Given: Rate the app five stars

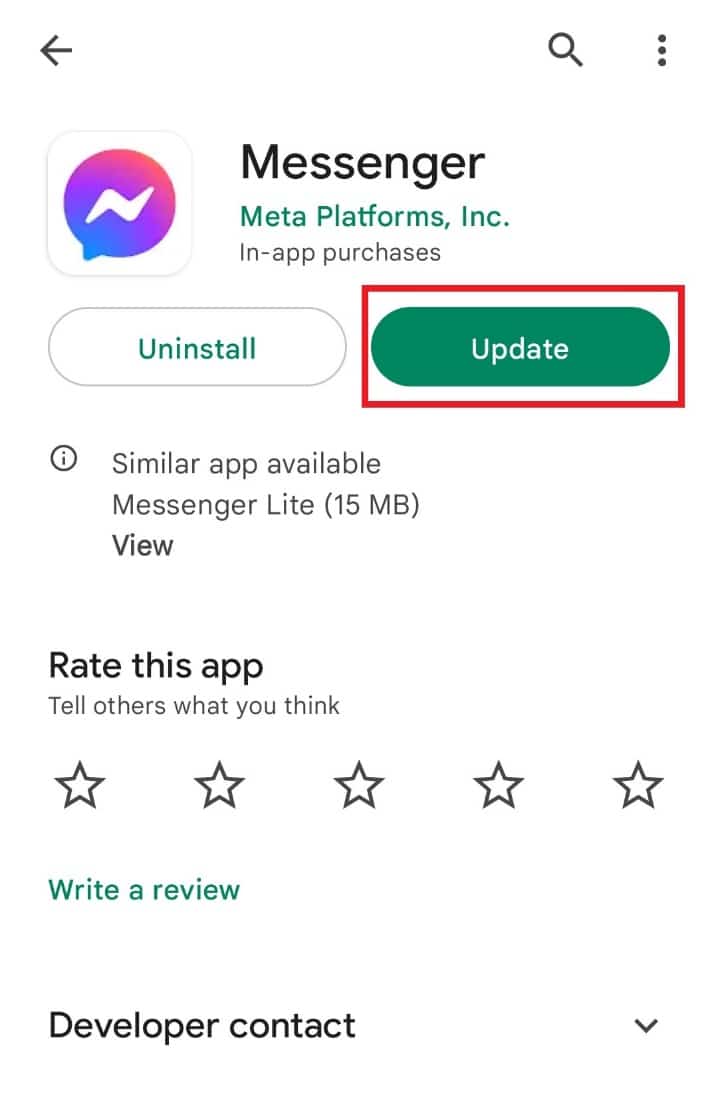Looking at the screenshot, I should tap(638, 788).
